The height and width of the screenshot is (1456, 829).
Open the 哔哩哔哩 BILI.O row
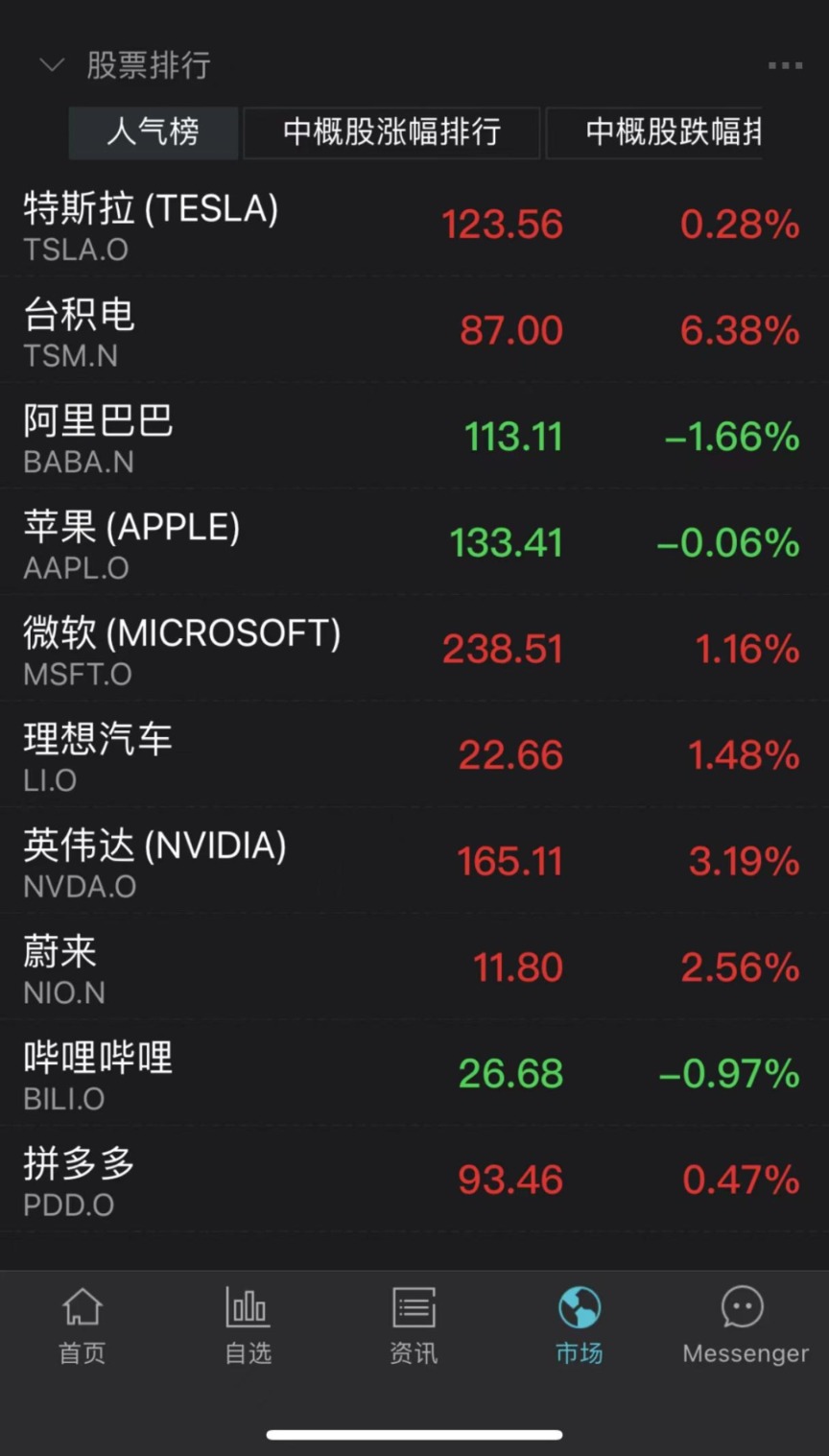click(414, 1075)
